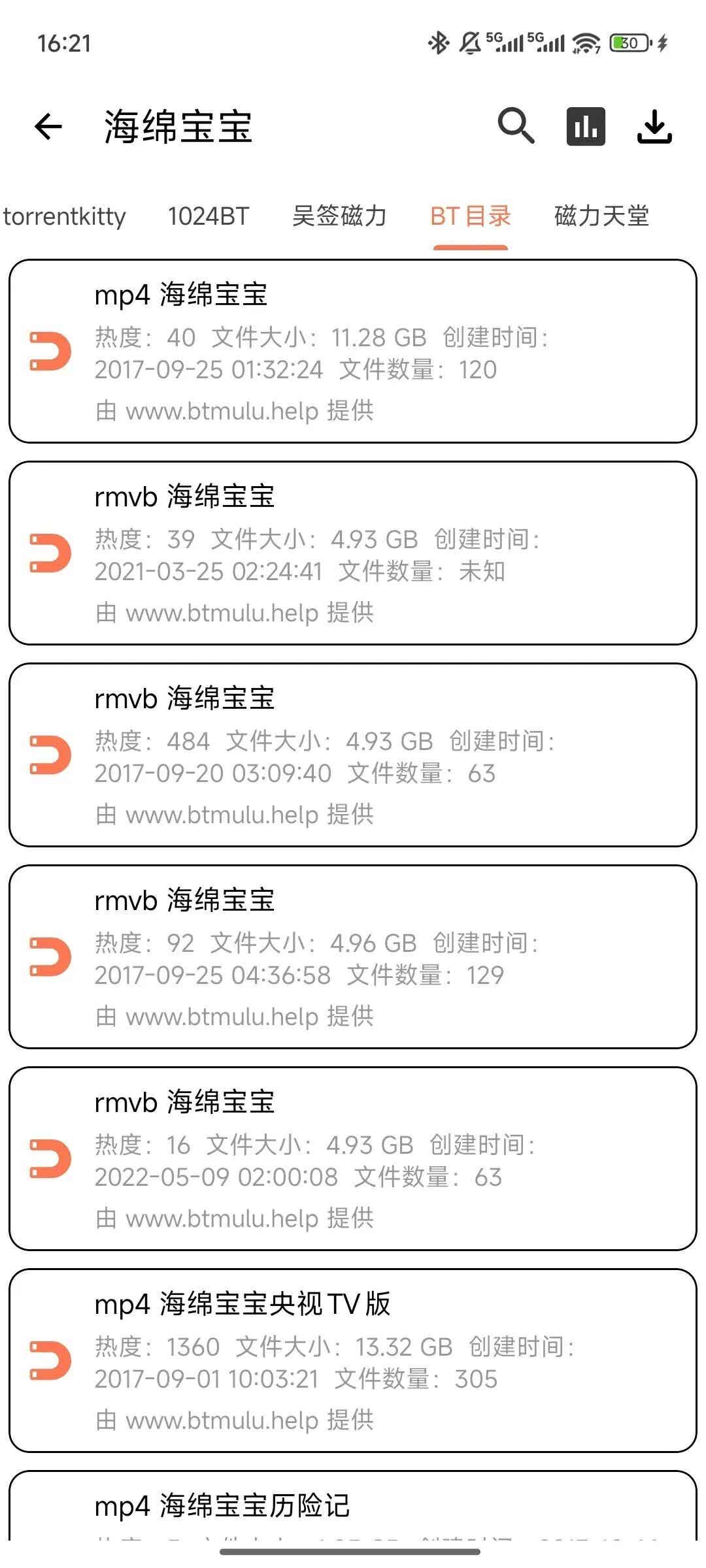Open the downloads icon

point(654,126)
